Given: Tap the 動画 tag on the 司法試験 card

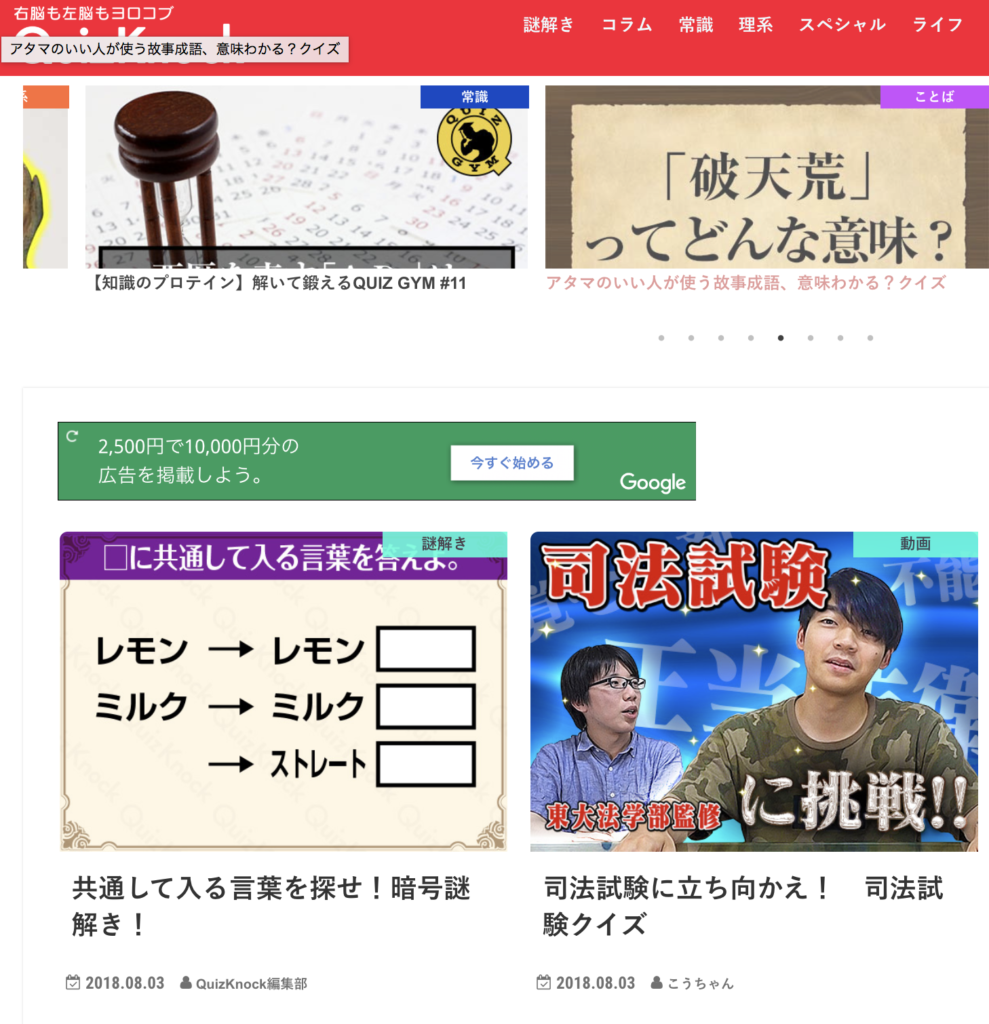Looking at the screenshot, I should click(915, 544).
